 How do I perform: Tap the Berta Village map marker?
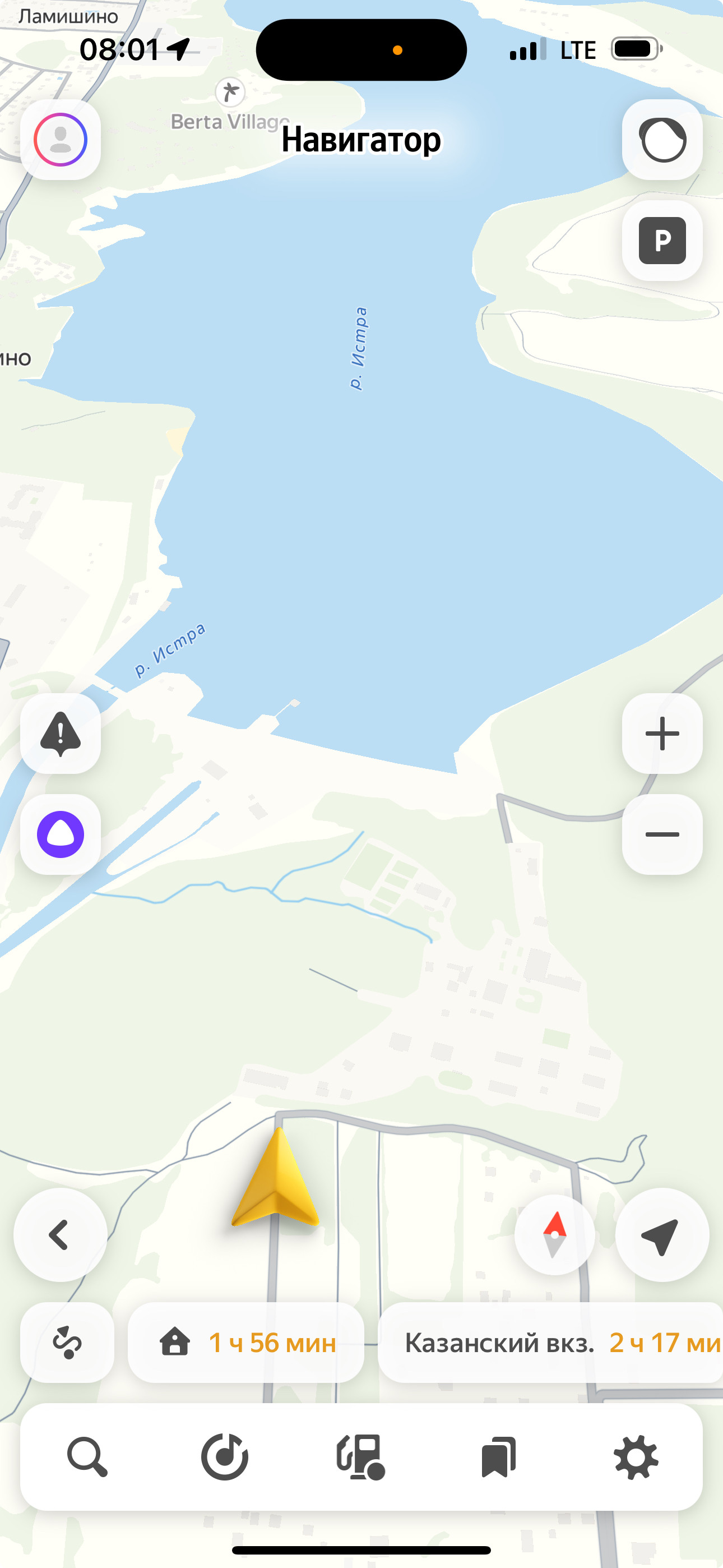click(230, 93)
